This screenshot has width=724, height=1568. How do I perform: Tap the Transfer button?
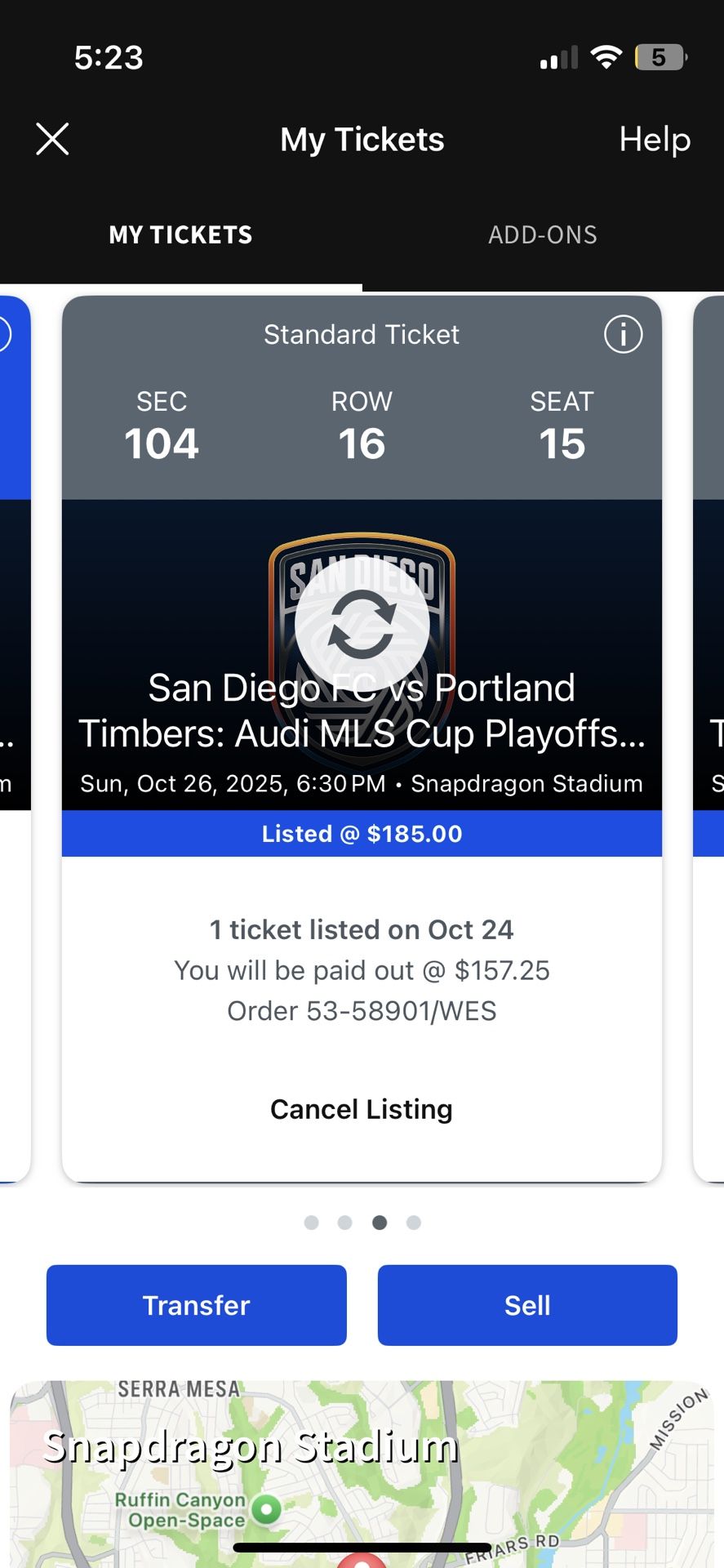196,1304
